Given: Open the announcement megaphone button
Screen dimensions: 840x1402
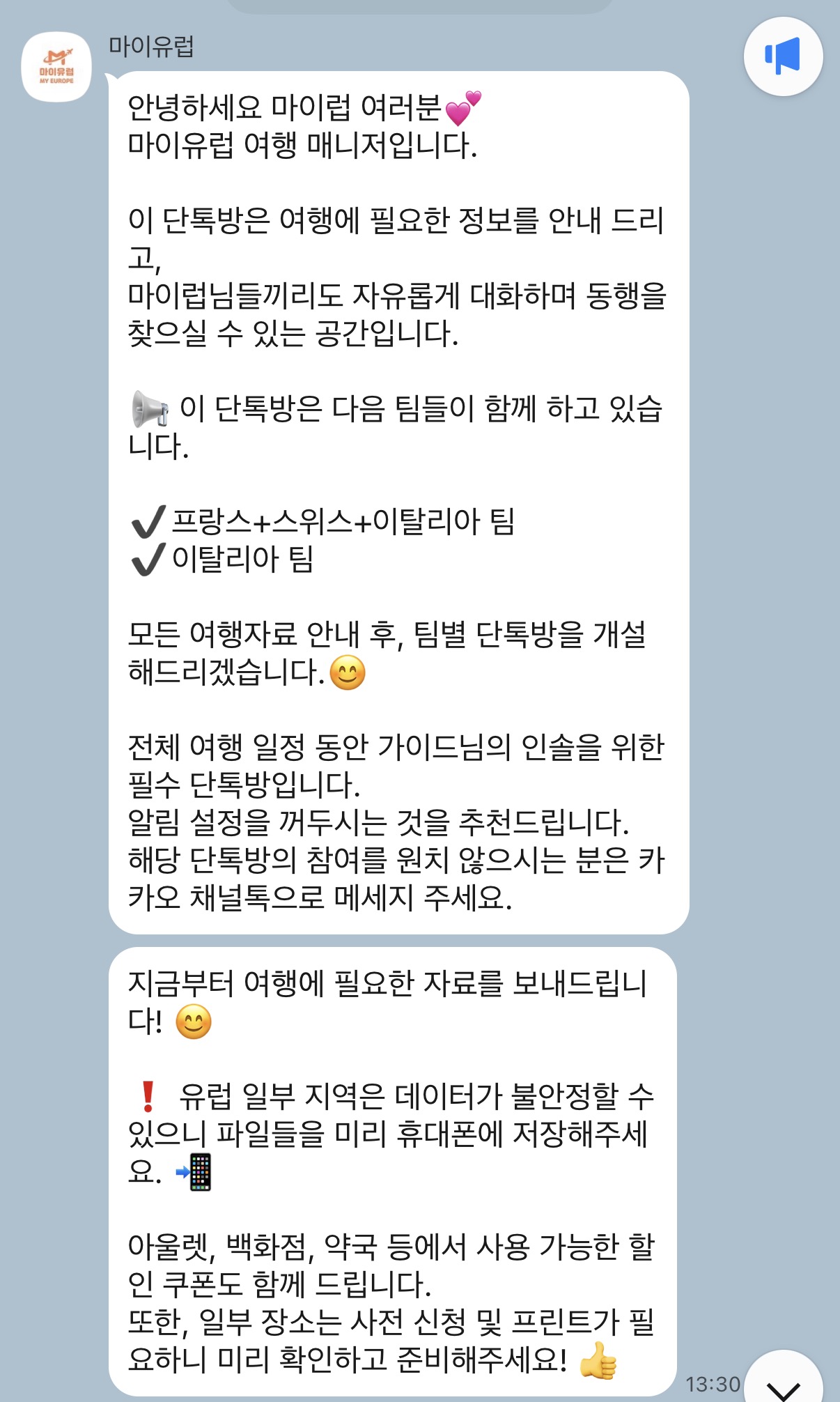Looking at the screenshot, I should pos(783,56).
